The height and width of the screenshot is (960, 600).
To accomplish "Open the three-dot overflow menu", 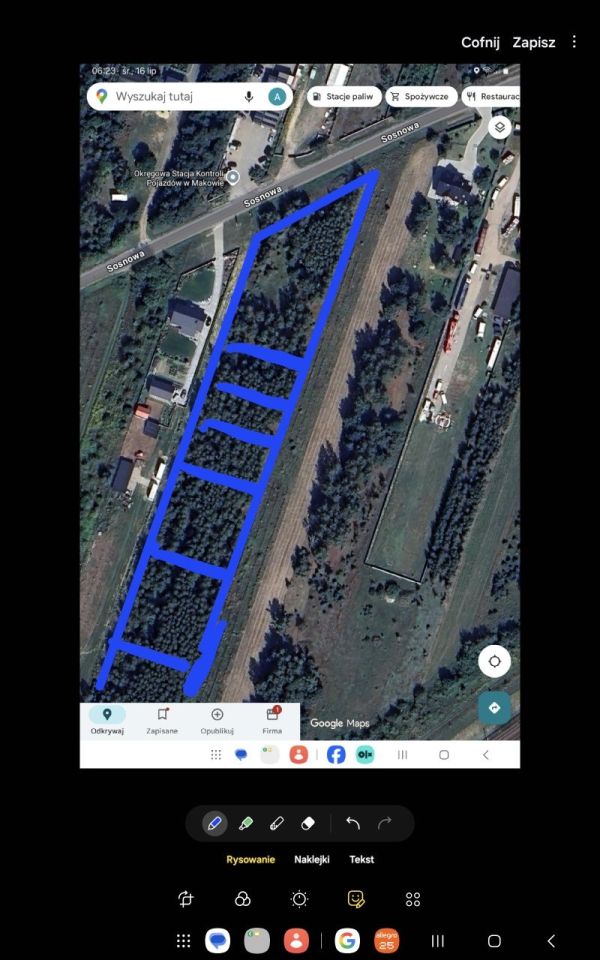I will click(574, 42).
